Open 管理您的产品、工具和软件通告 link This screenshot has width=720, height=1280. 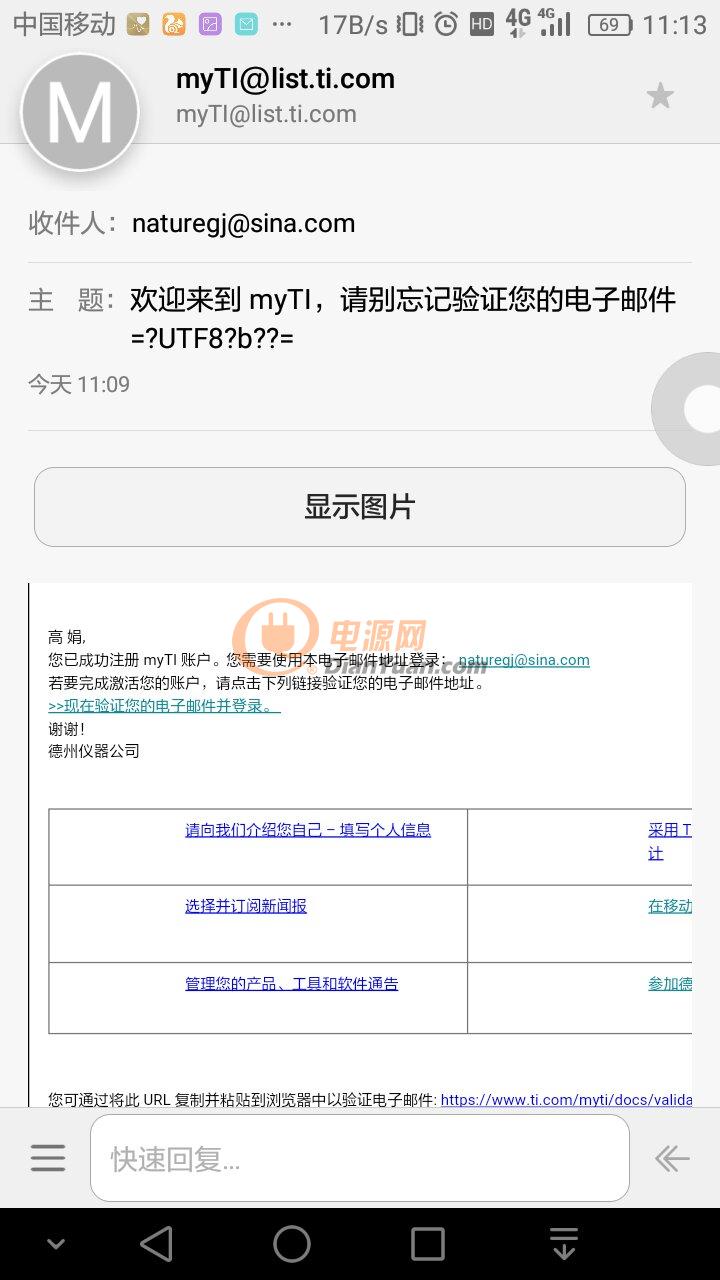(x=292, y=984)
